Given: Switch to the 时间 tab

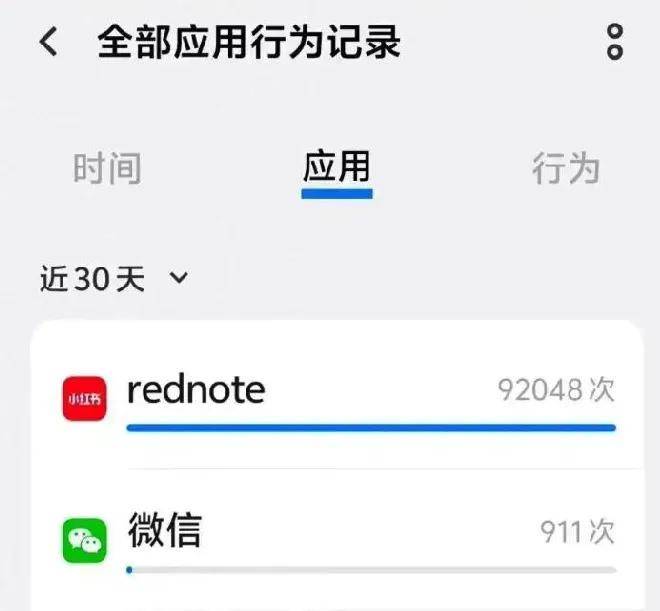Looking at the screenshot, I should tap(107, 168).
